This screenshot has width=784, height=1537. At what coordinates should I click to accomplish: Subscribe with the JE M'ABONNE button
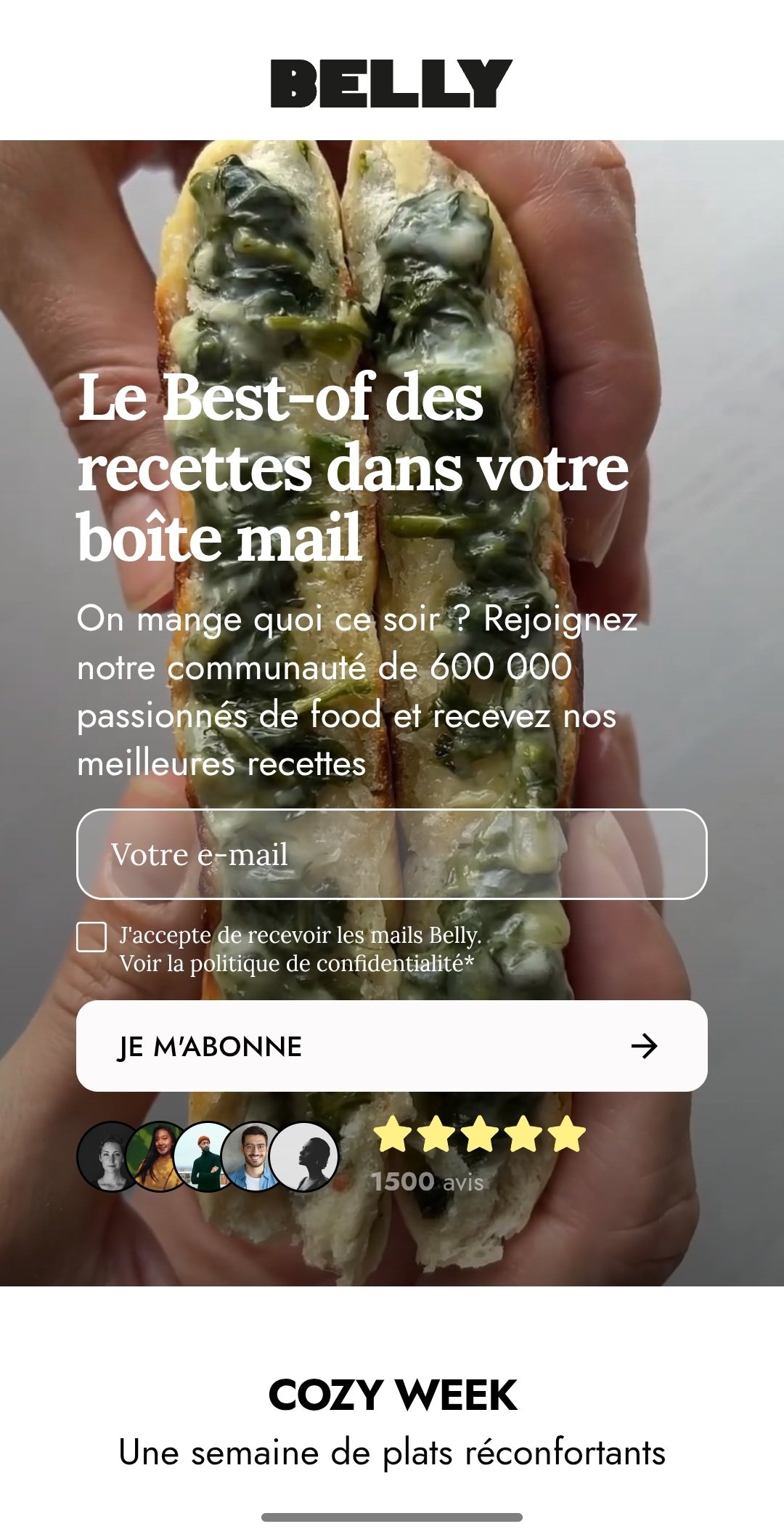[x=392, y=1046]
